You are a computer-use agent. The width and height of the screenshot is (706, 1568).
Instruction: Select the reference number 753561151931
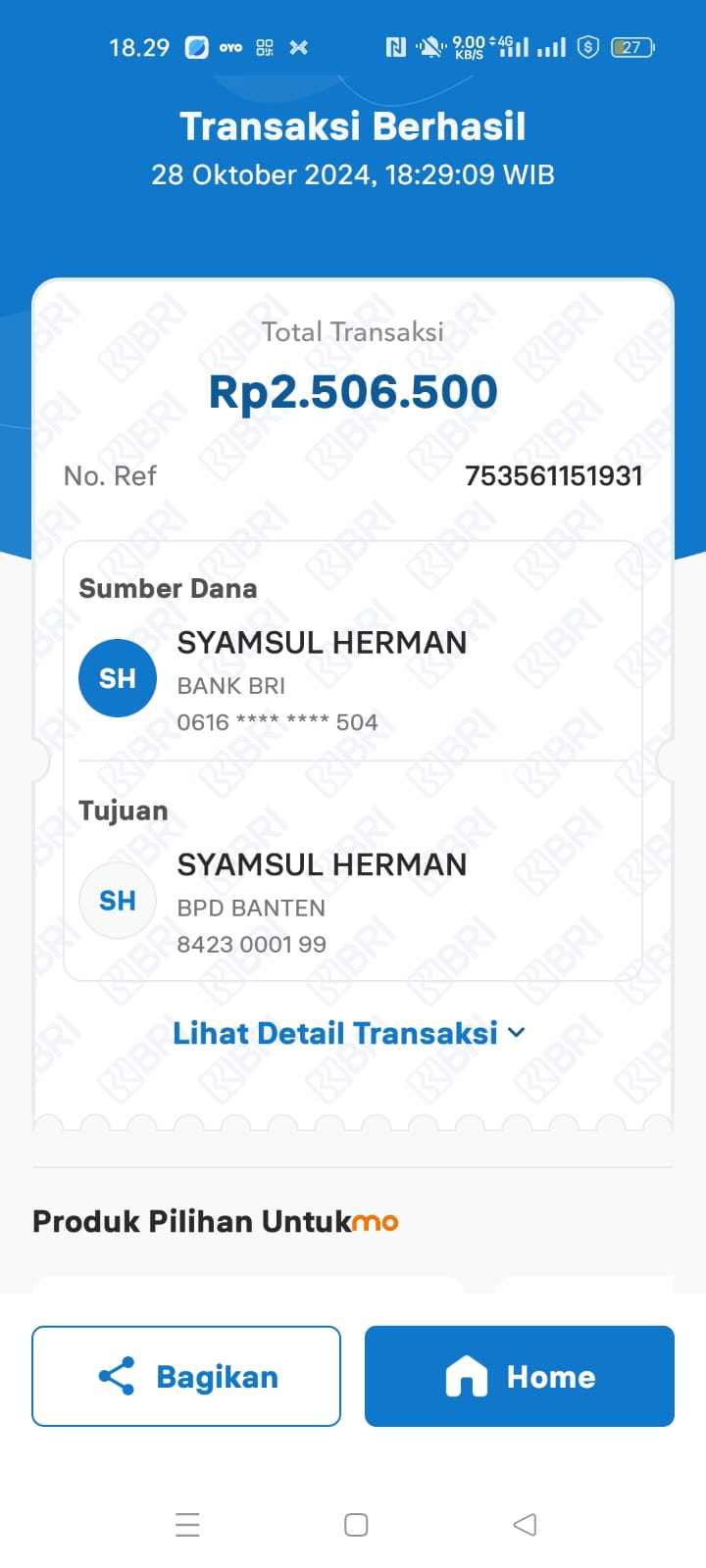click(x=555, y=475)
